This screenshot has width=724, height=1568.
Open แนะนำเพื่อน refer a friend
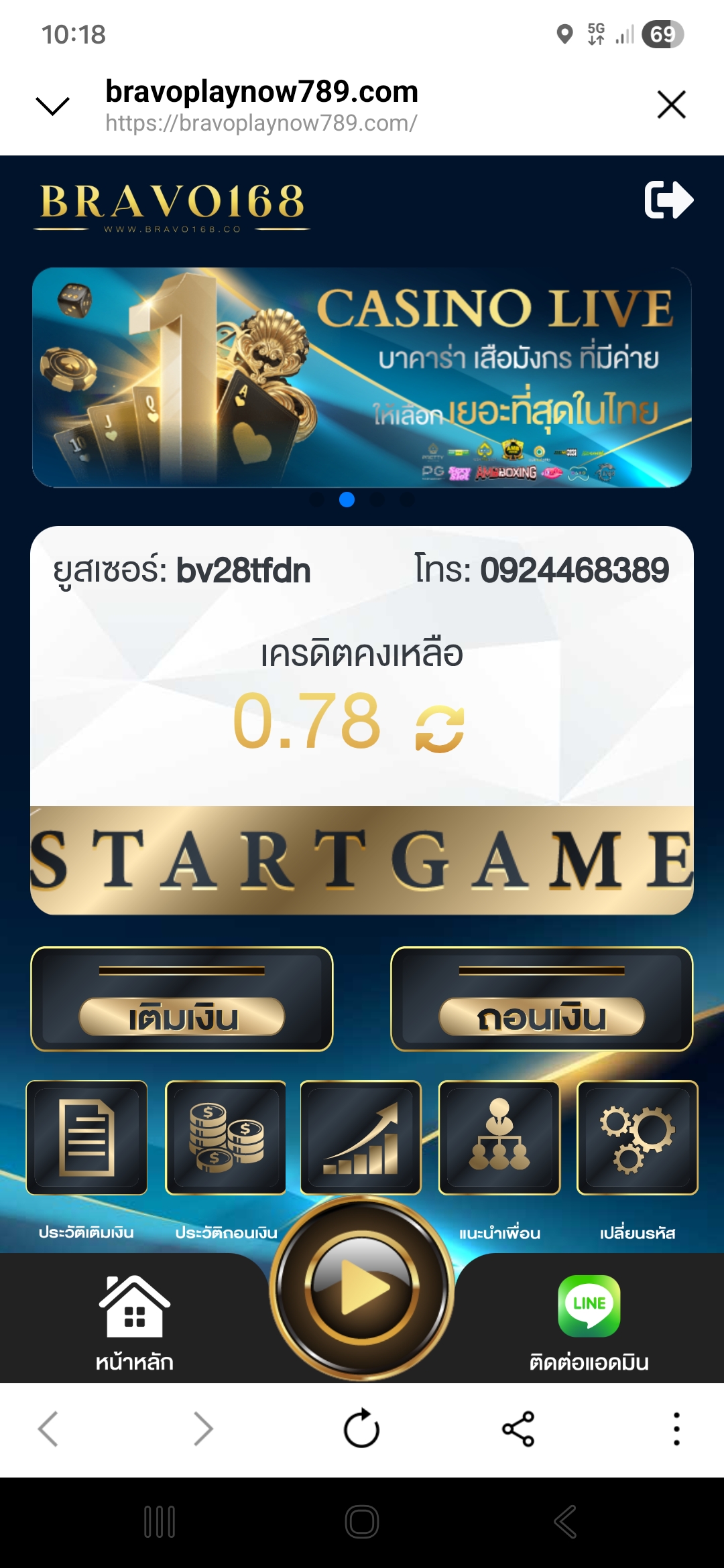click(x=499, y=1138)
